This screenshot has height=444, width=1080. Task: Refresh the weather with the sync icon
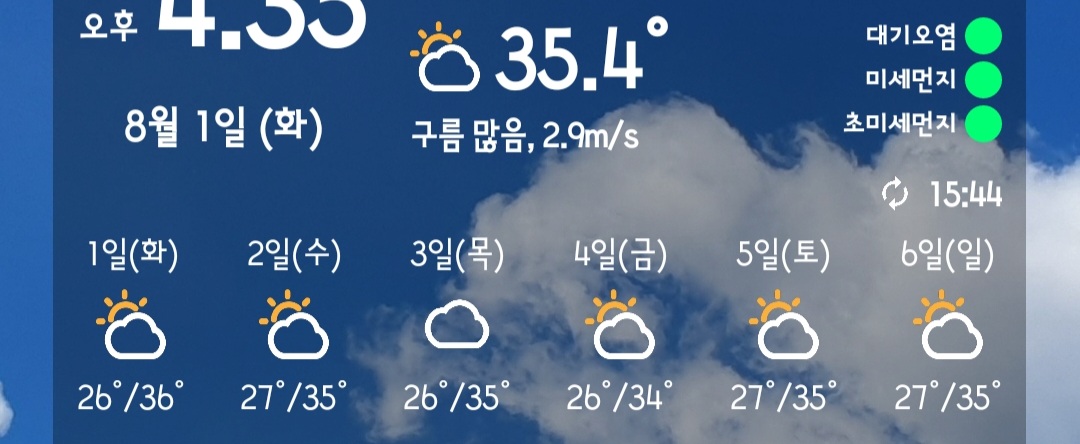coord(895,195)
